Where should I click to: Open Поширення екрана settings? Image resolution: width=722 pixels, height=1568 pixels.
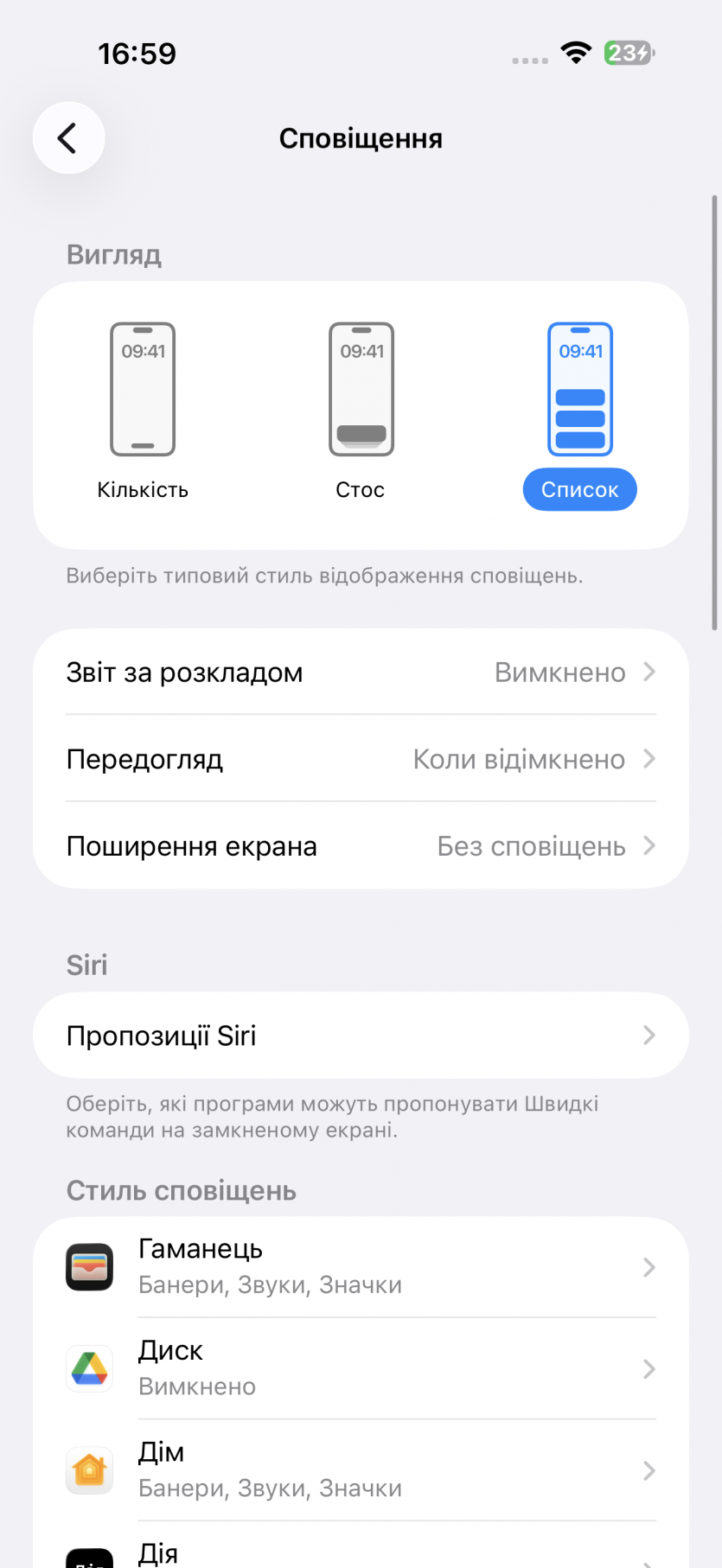coord(361,845)
